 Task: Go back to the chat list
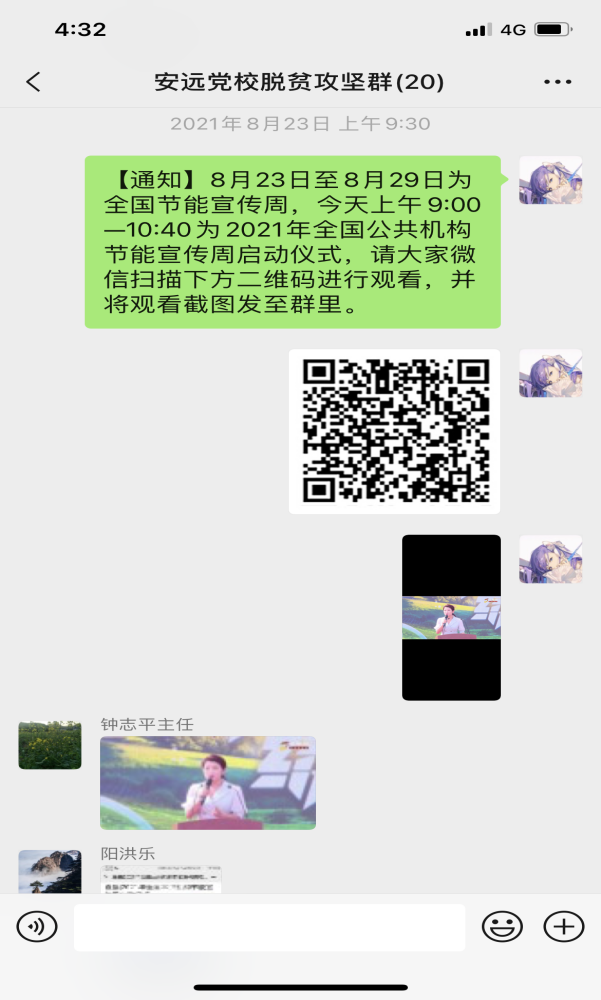pyautogui.click(x=33, y=82)
